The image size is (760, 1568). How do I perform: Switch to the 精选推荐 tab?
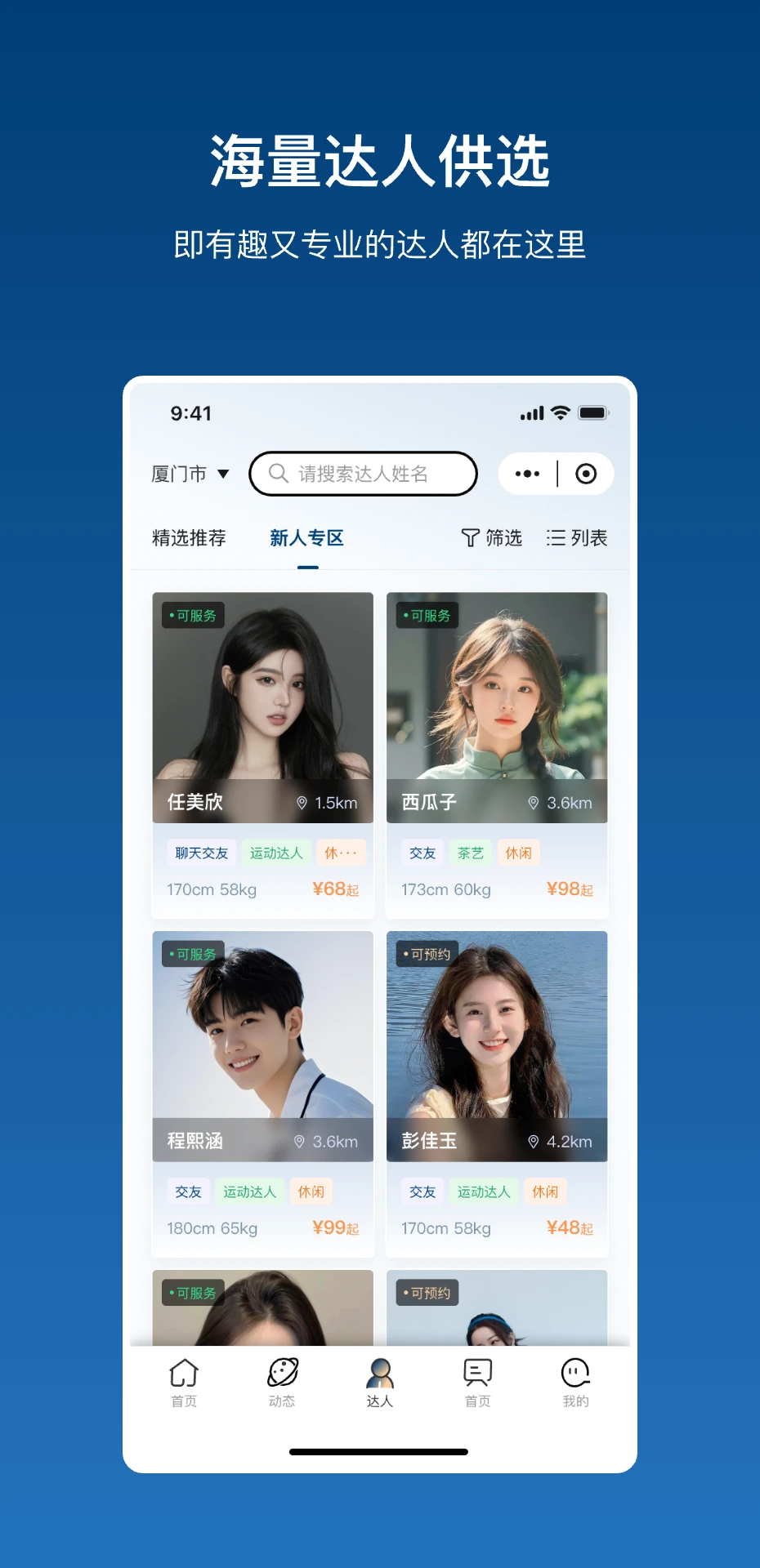[190, 538]
